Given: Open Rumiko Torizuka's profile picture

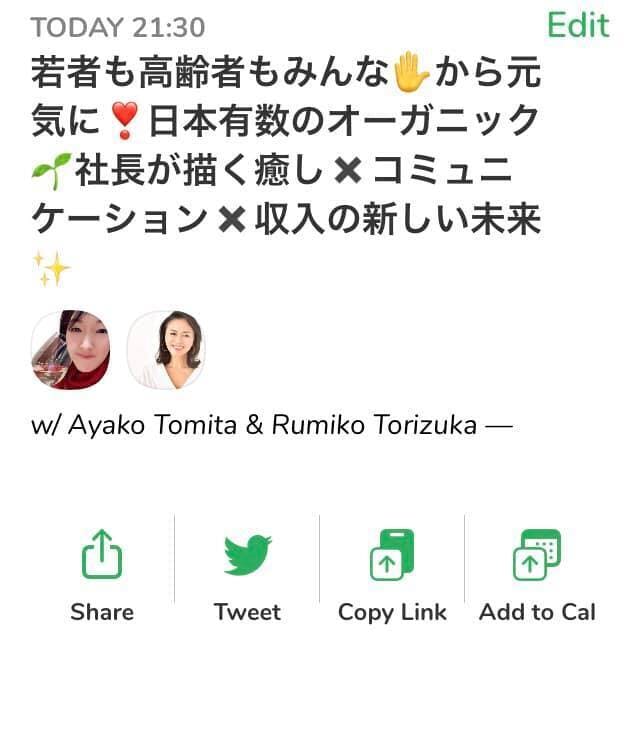Looking at the screenshot, I should tap(166, 350).
